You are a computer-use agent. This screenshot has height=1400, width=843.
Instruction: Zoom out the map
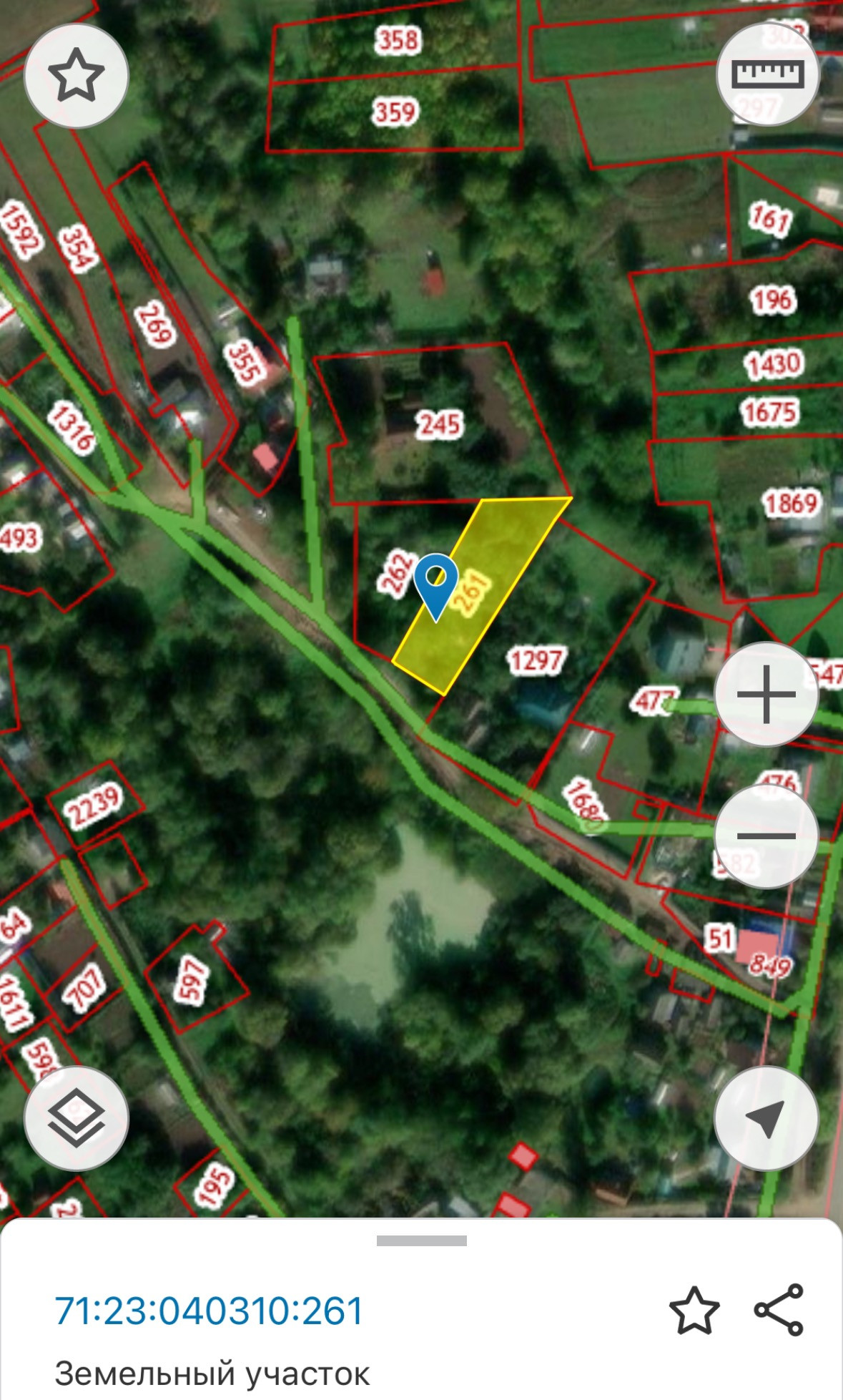coord(766,836)
